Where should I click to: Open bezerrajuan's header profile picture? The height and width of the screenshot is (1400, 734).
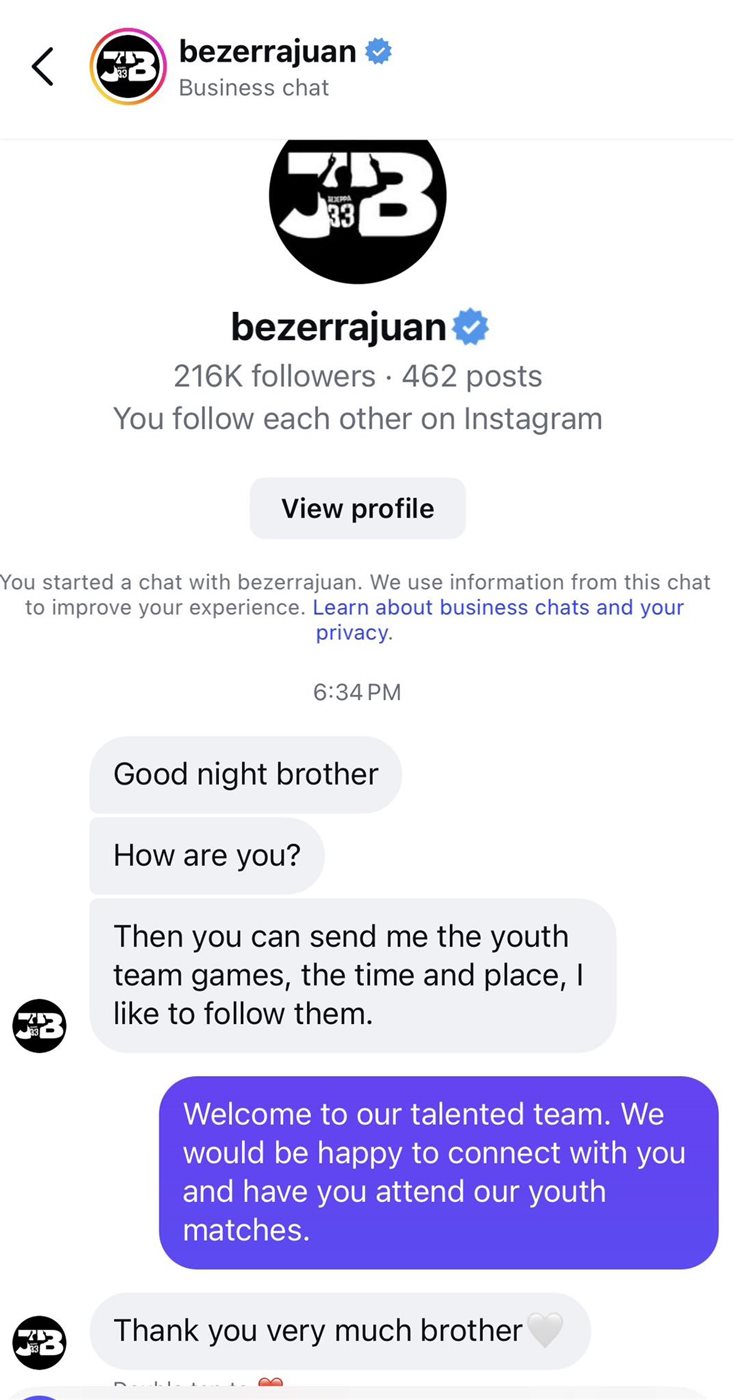point(128,67)
